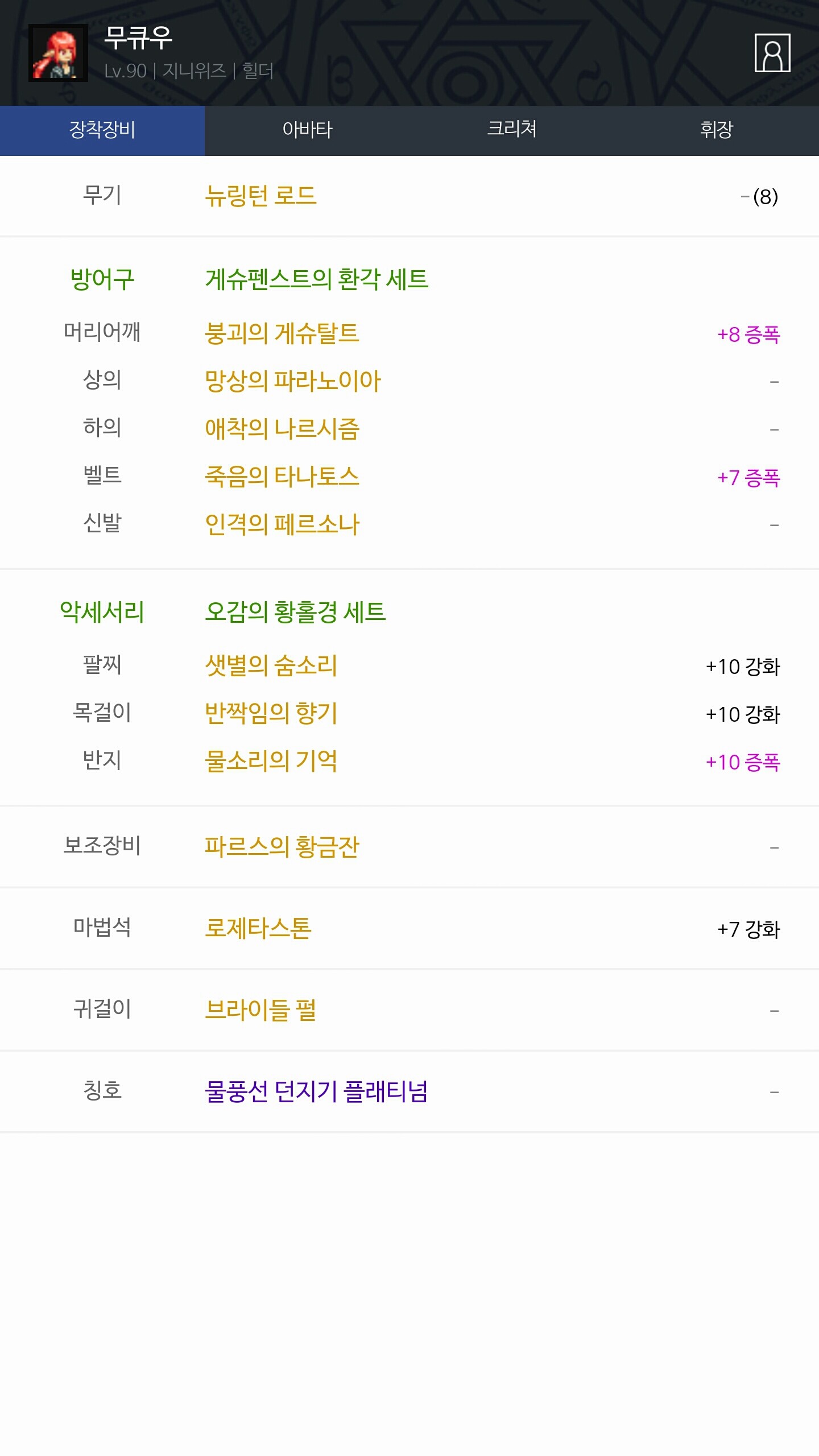Viewport: 819px width, 1456px height.
Task: Open magic stone 로제타스톤
Action: (258, 929)
